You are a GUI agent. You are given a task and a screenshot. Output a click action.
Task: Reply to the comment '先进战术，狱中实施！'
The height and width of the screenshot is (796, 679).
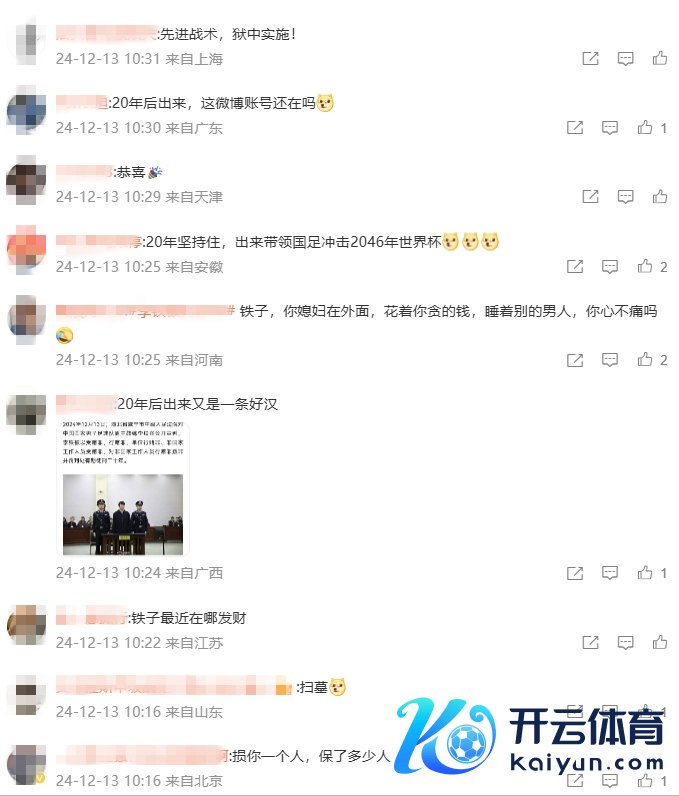[625, 59]
